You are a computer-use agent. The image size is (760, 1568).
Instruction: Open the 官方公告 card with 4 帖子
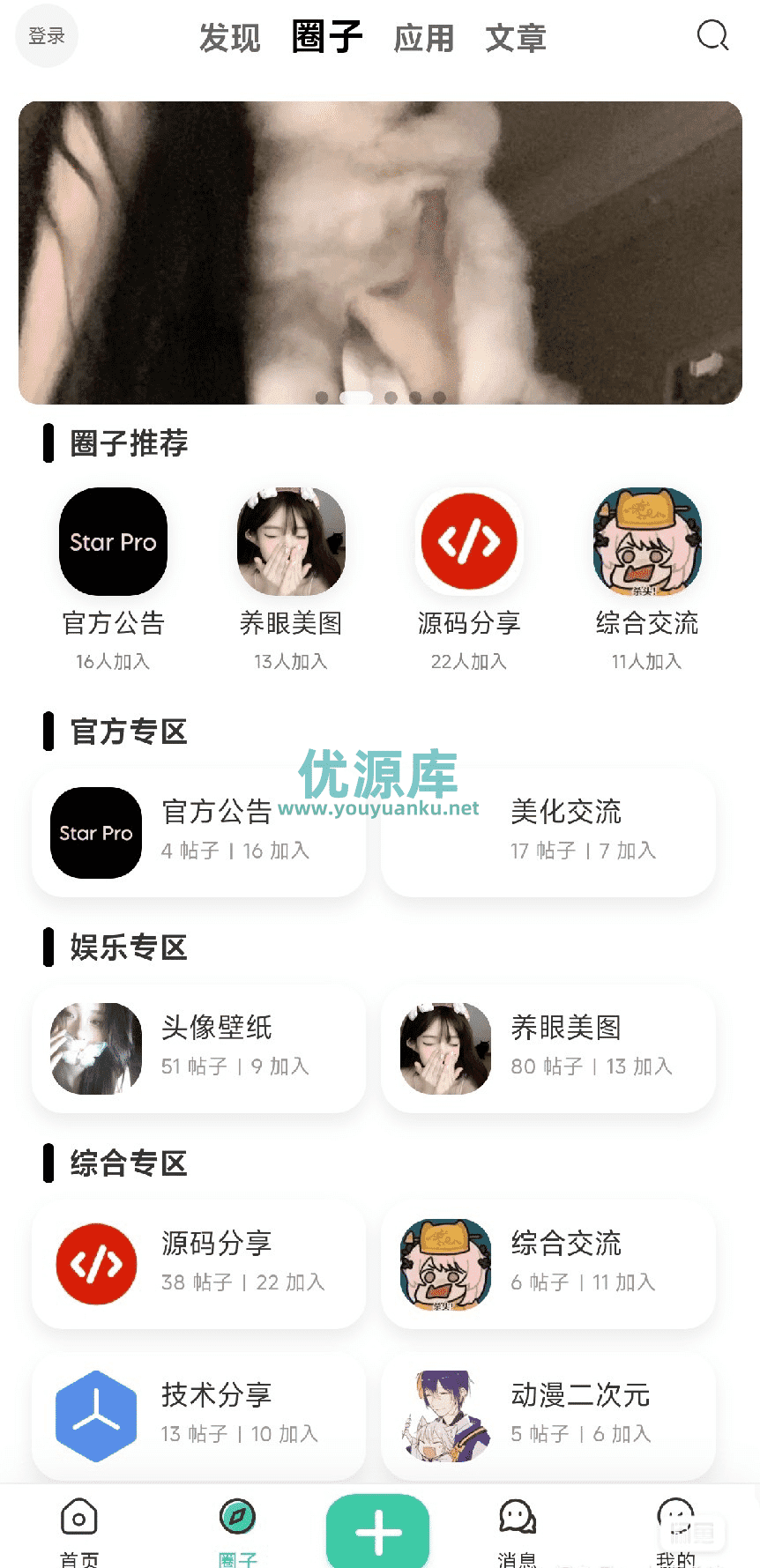(x=199, y=832)
